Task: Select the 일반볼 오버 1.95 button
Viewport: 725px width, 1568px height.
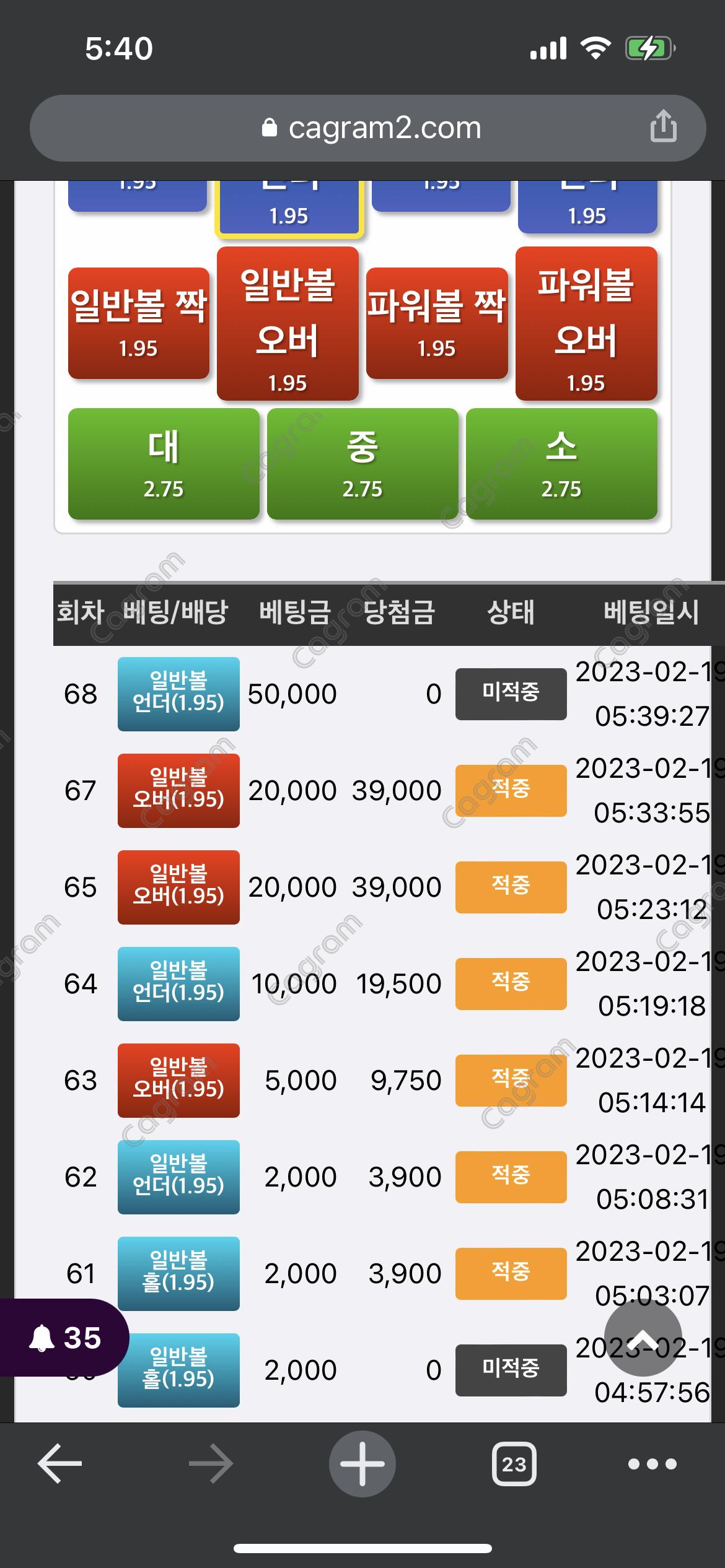Action: coord(288,324)
